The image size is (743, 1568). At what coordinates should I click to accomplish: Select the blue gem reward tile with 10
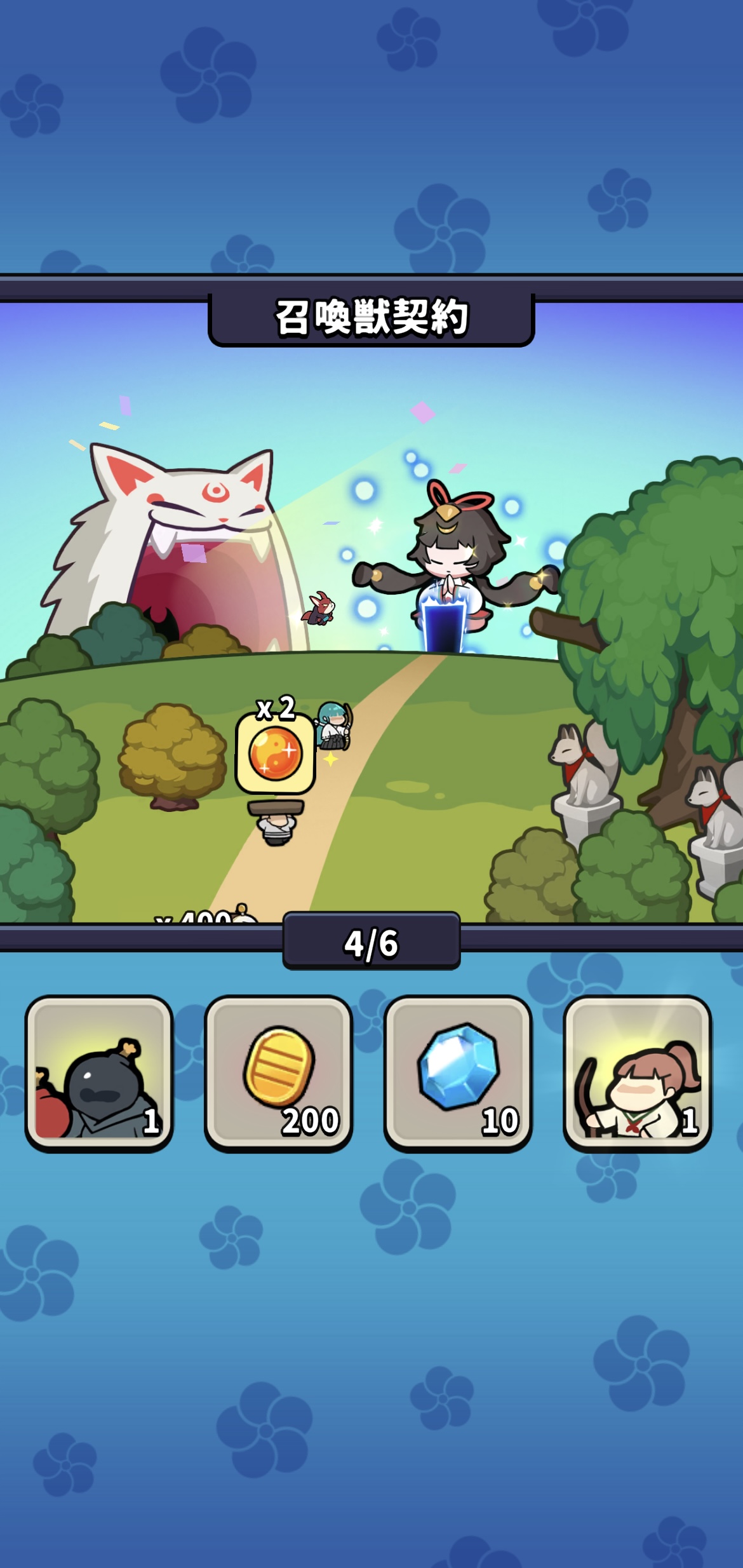click(x=458, y=1072)
